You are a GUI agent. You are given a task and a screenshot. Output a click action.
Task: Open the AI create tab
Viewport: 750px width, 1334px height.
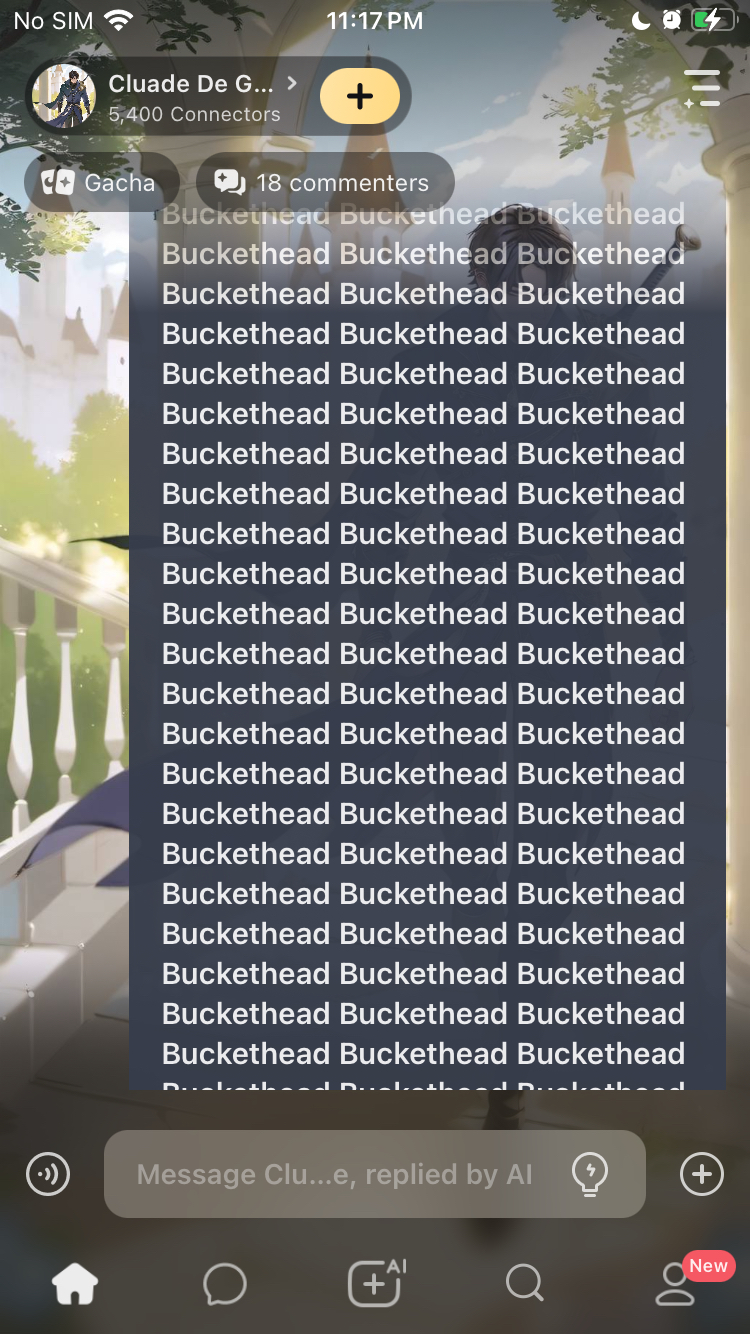(x=375, y=1283)
